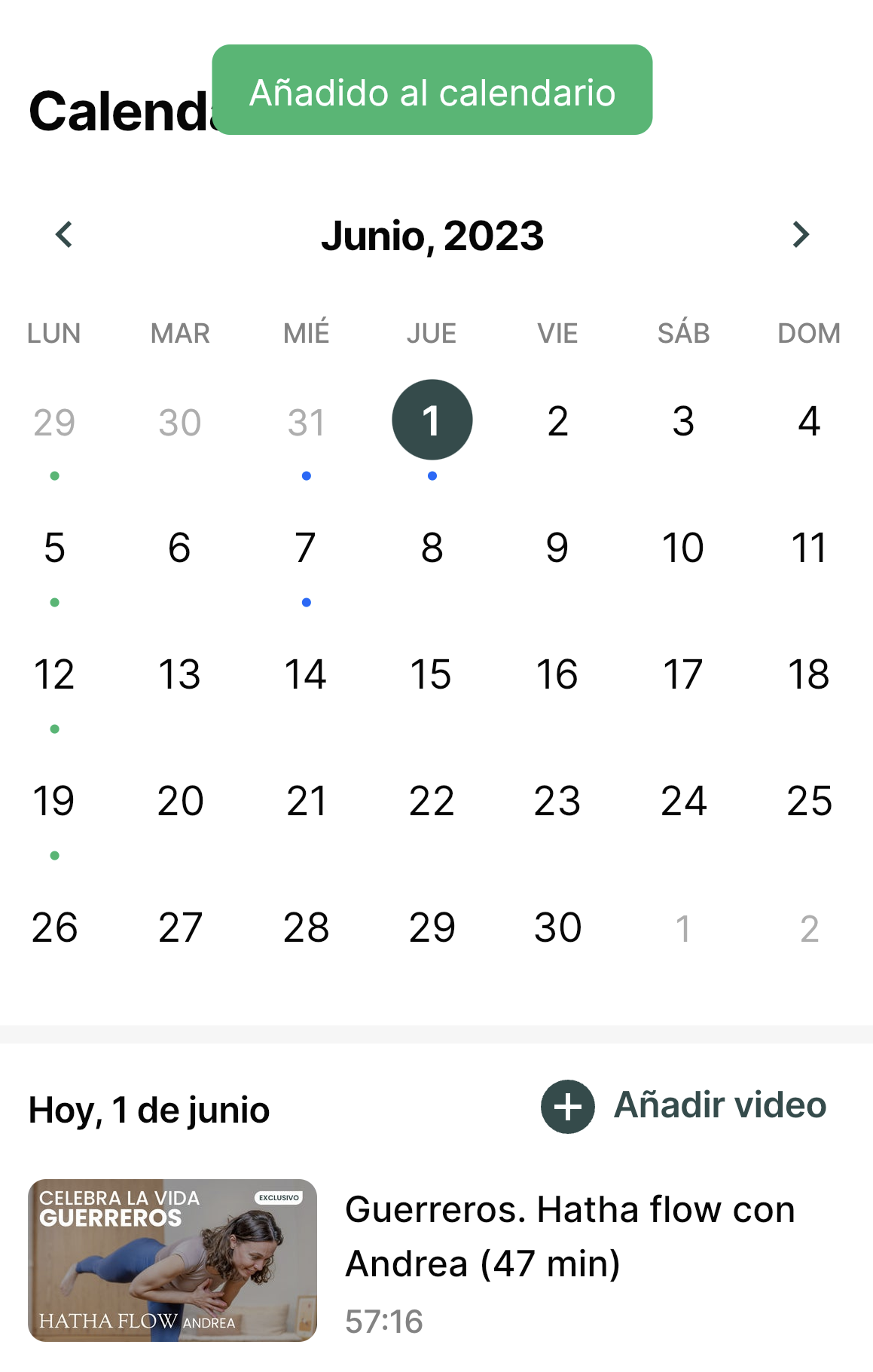Pick June 24 on the calendar
Image resolution: width=873 pixels, height=1372 pixels.
pyautogui.click(x=683, y=802)
